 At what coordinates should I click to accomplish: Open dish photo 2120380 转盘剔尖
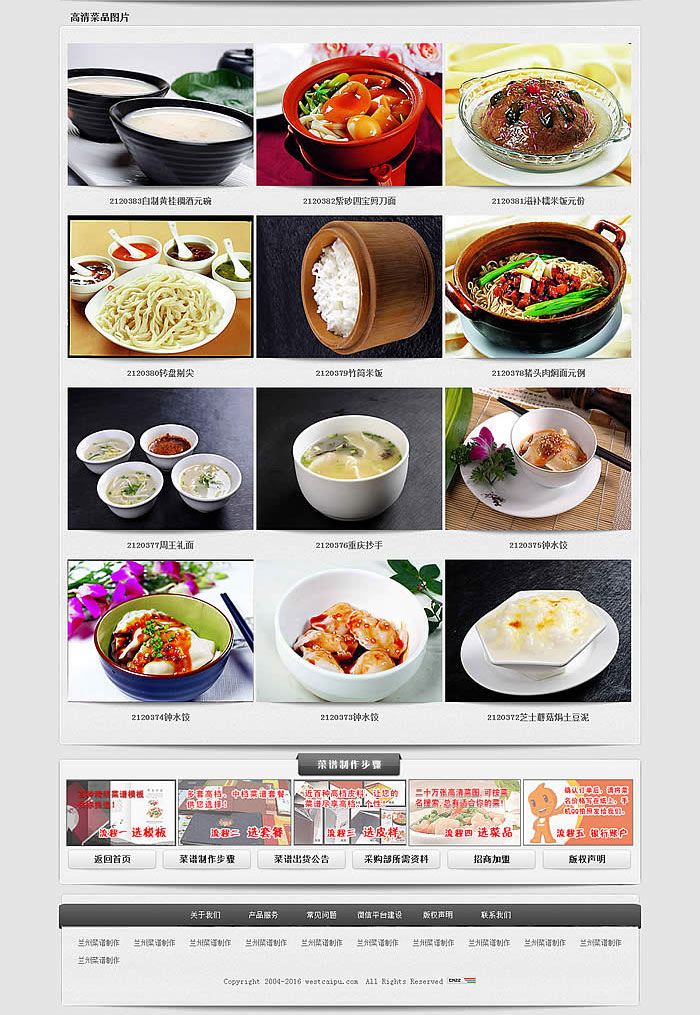160,287
